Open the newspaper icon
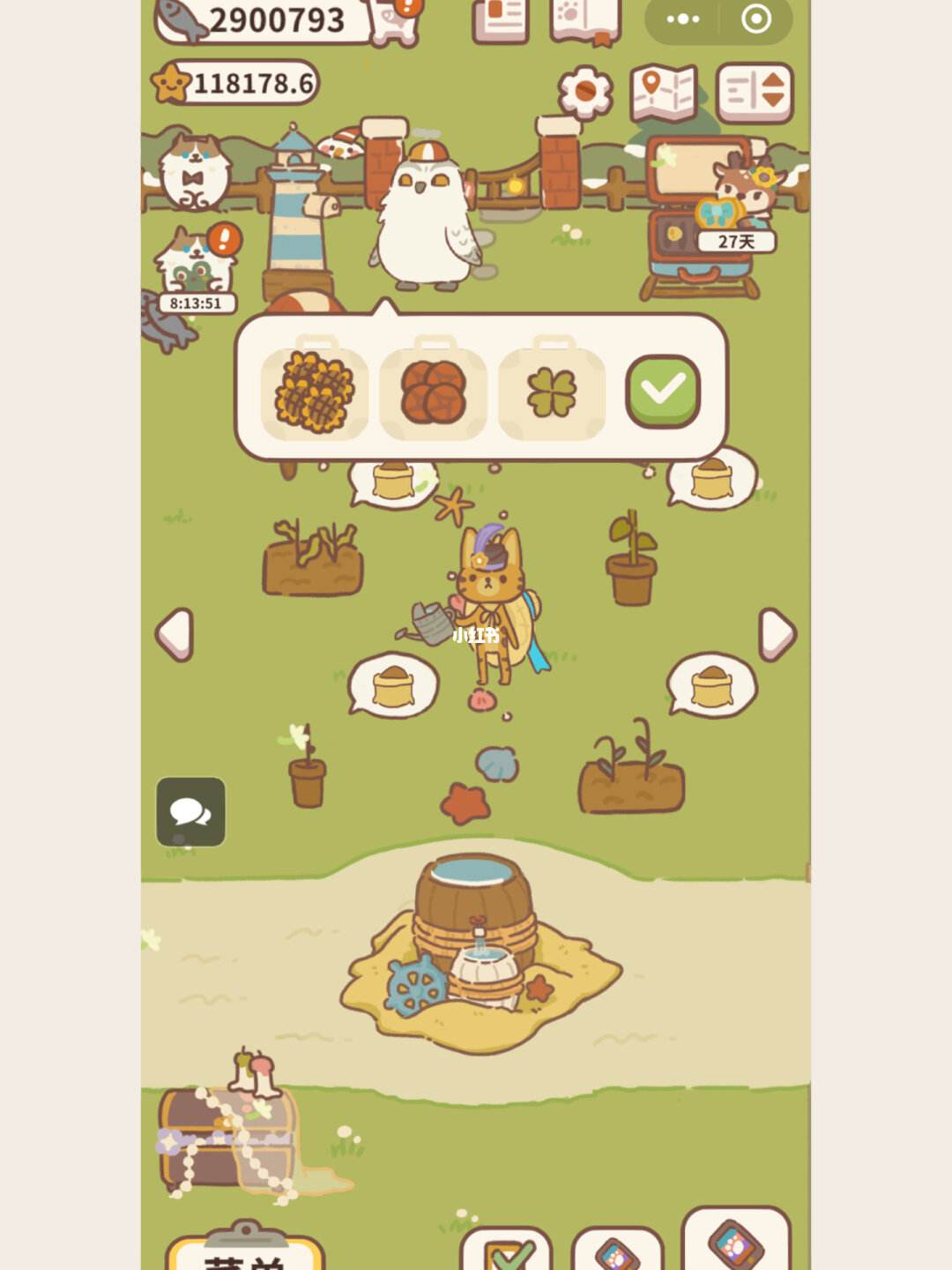Viewport: 952px width, 1270px height. (x=501, y=19)
